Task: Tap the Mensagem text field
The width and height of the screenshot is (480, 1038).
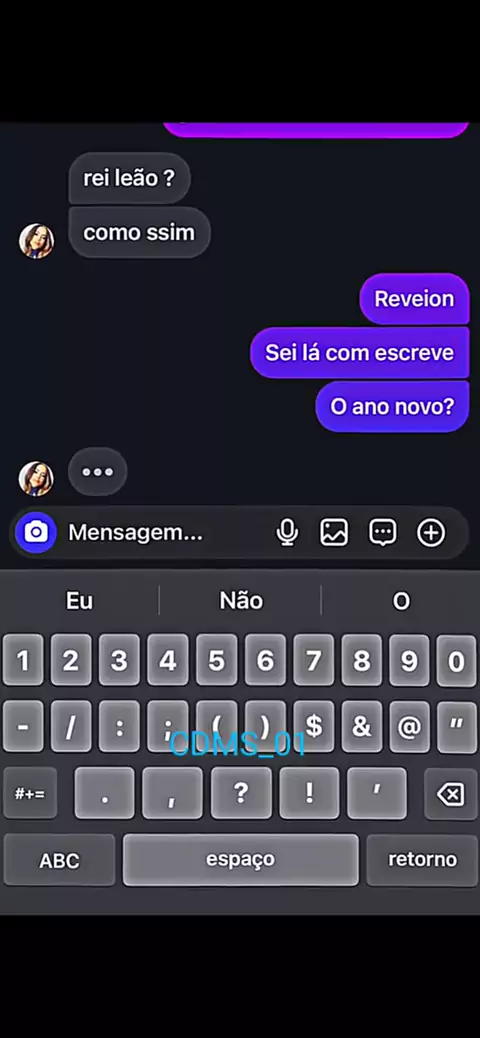Action: [166, 532]
